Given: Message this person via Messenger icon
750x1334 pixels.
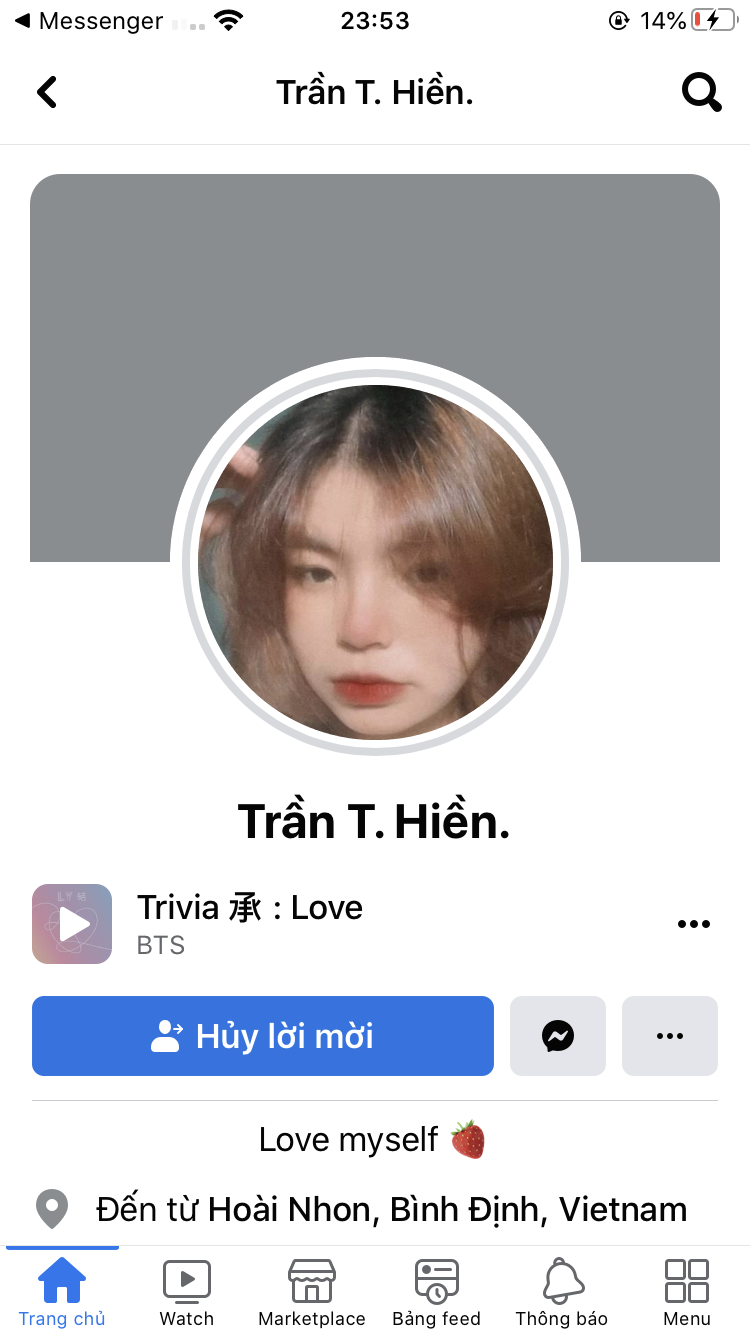Looking at the screenshot, I should [x=558, y=1036].
